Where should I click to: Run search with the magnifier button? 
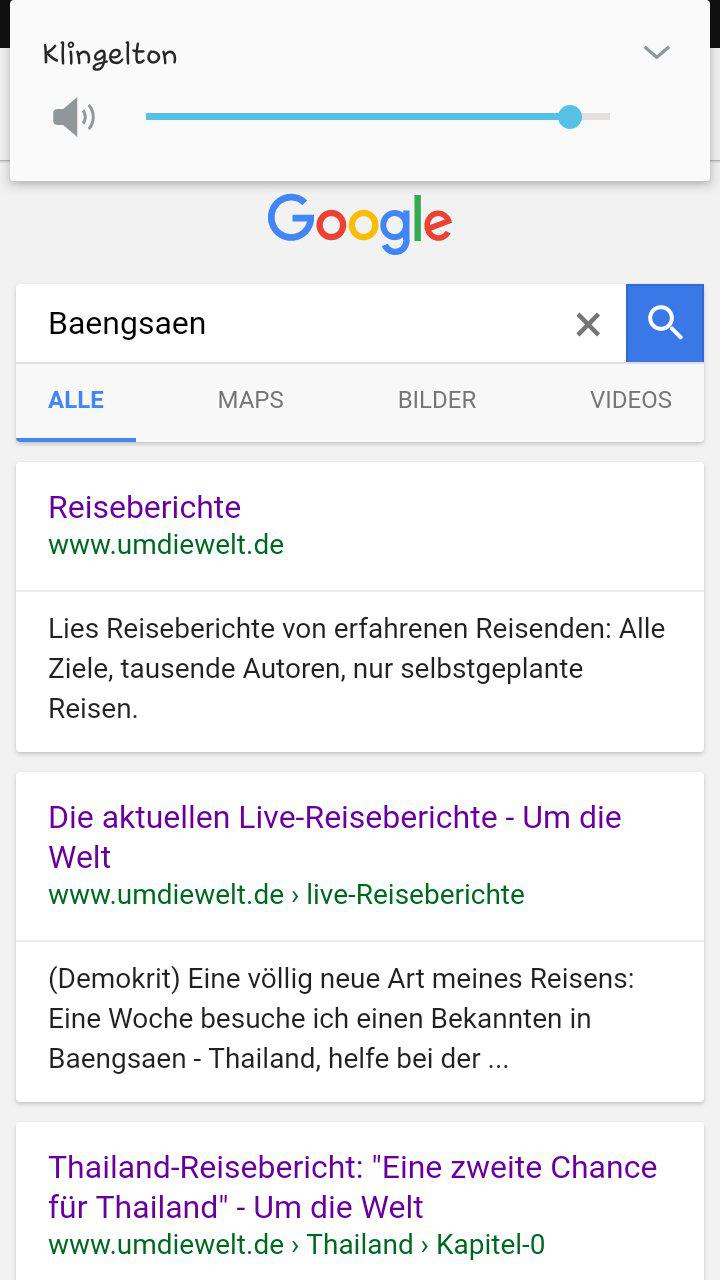tap(665, 323)
